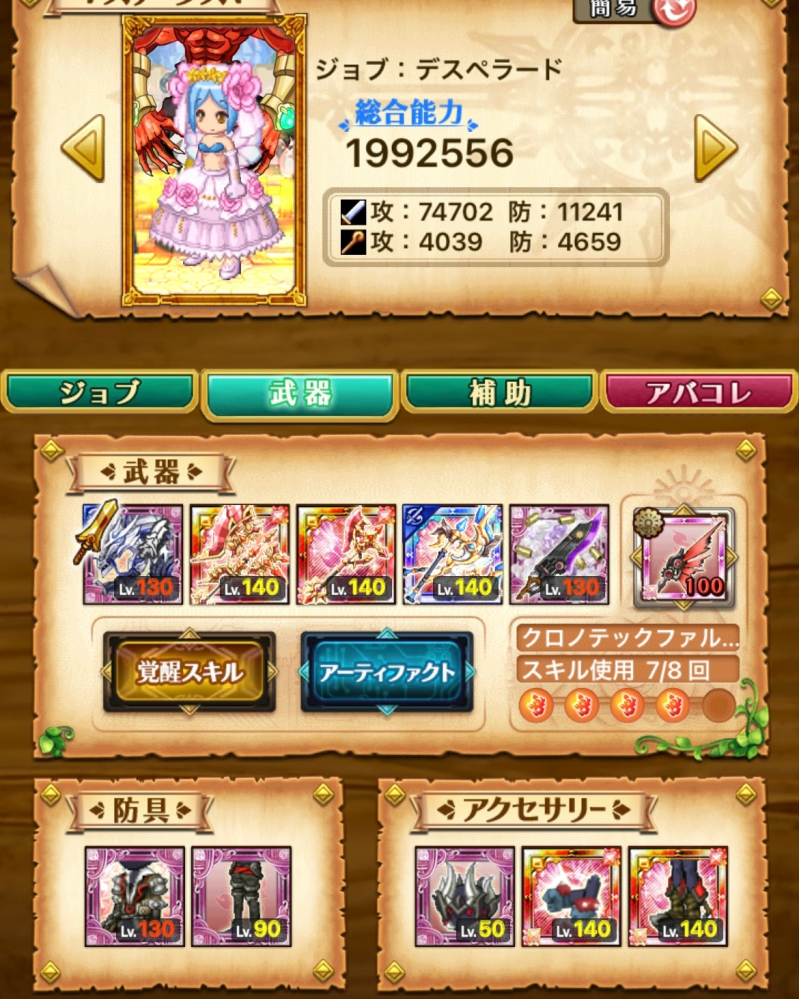Open the Lv.130 armor in 防具
The image size is (799, 999).
click(135, 897)
